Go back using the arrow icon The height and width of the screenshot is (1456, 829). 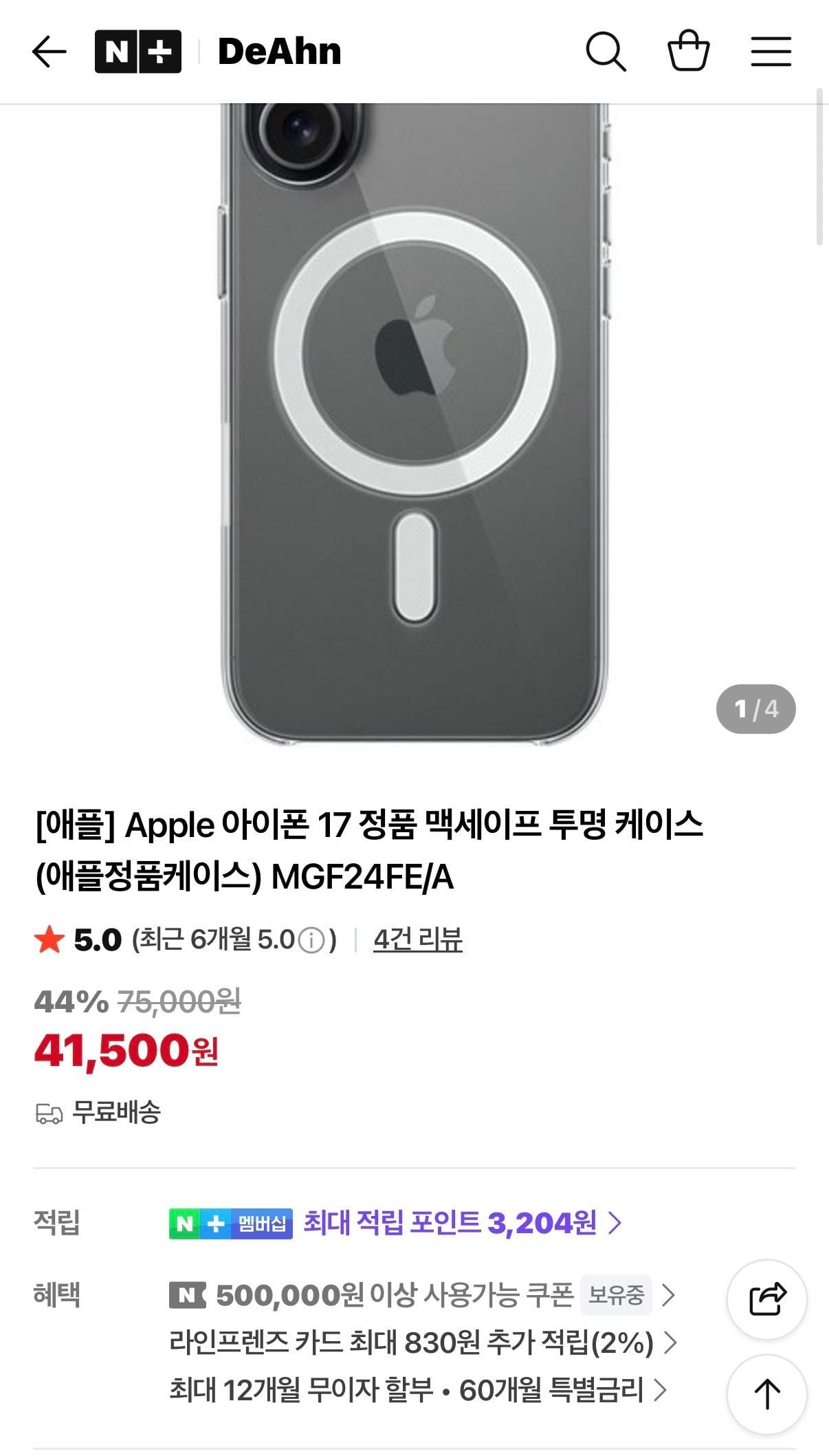[49, 52]
